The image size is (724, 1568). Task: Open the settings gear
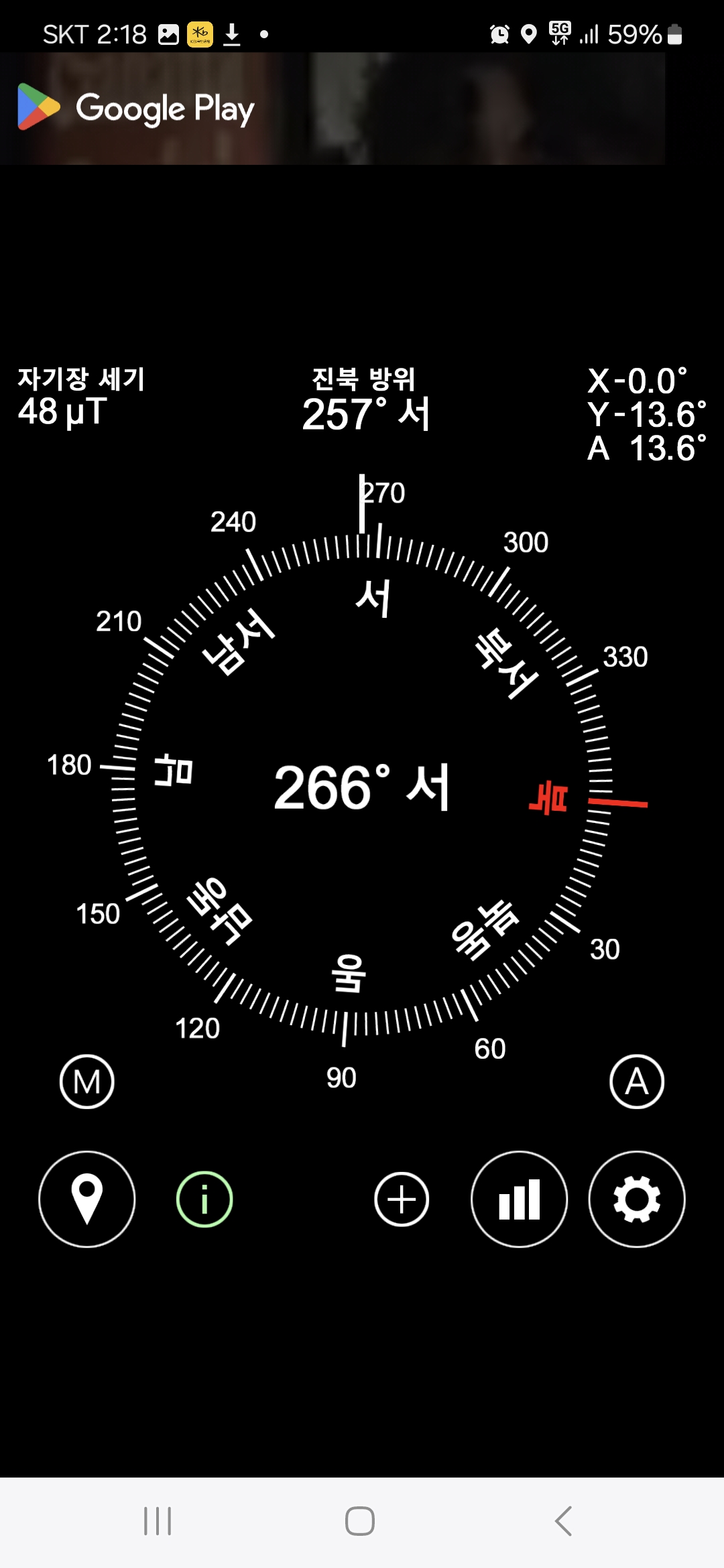tap(637, 1199)
